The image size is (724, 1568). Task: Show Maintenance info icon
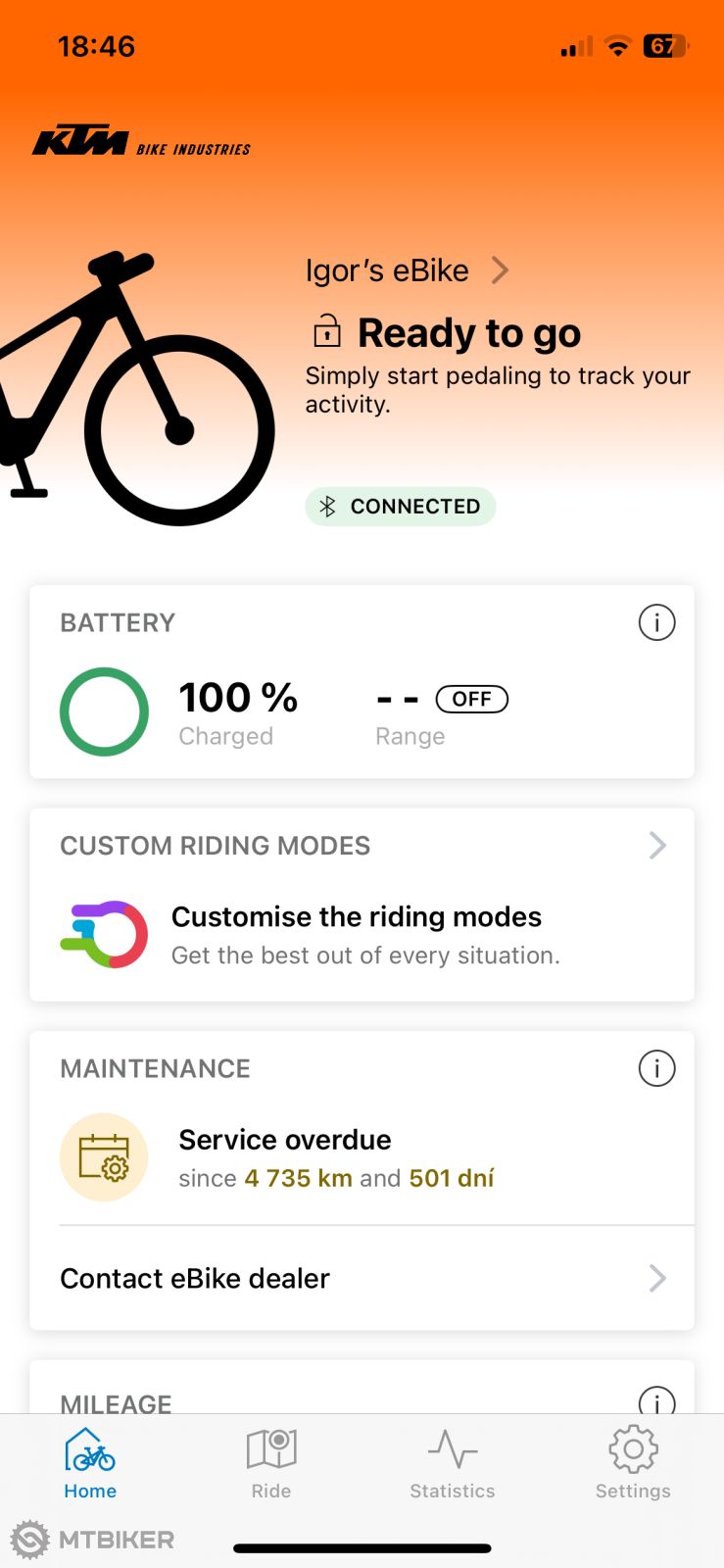pos(656,1068)
